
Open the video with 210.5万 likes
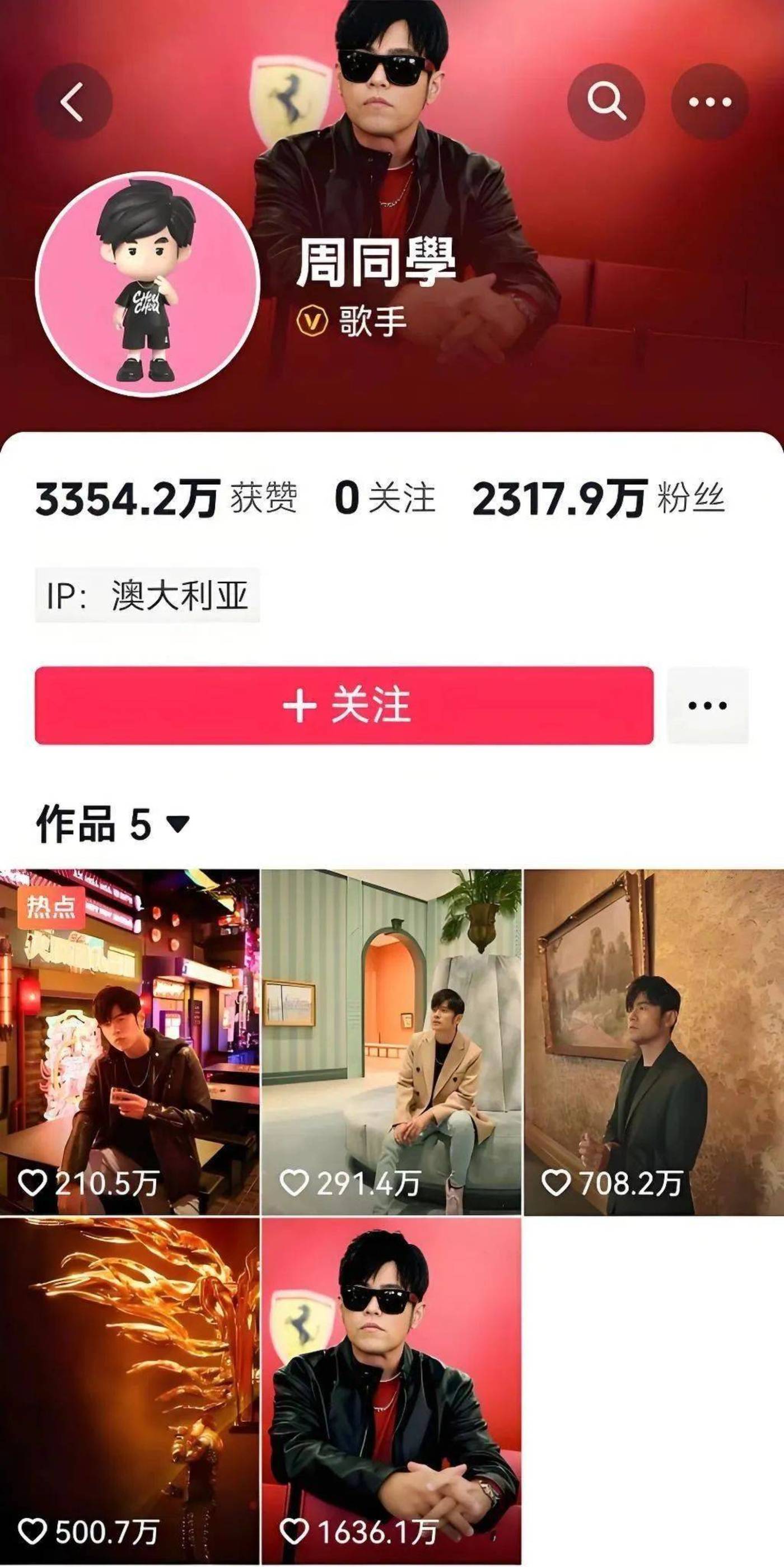pos(129,1042)
